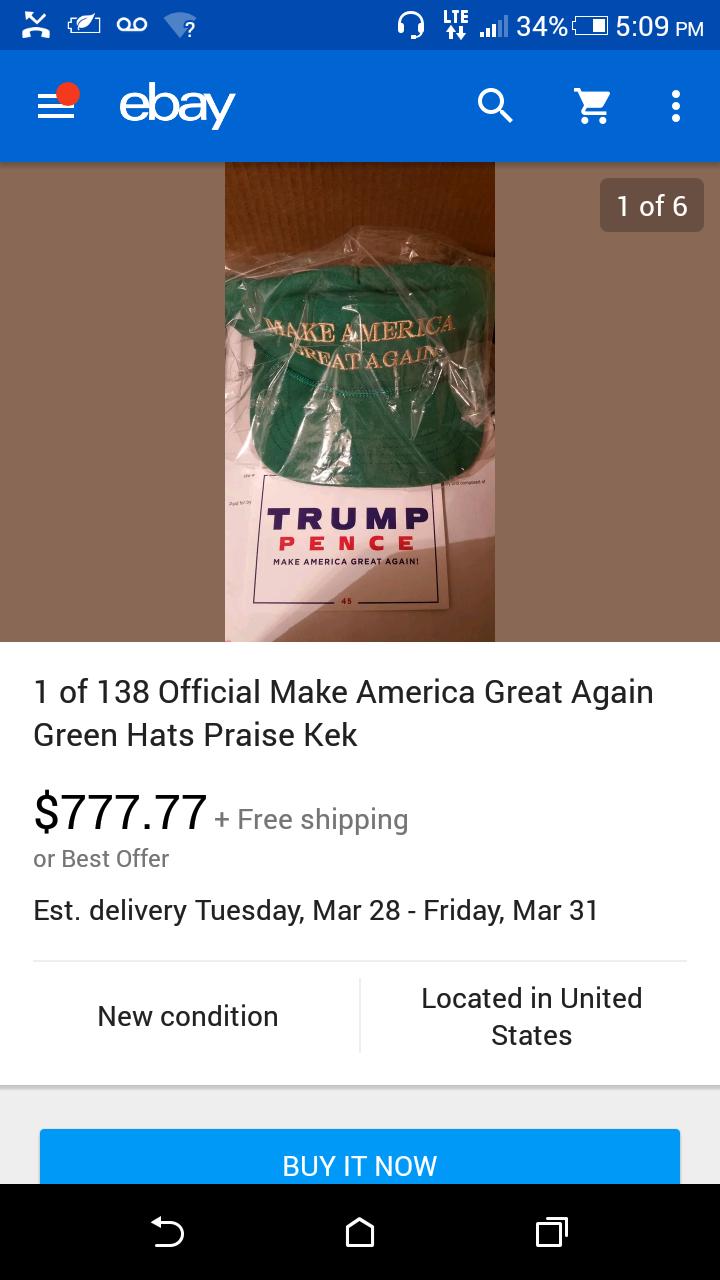Image resolution: width=720 pixels, height=1280 pixels.
Task: Open the shopping cart
Action: tap(593, 105)
